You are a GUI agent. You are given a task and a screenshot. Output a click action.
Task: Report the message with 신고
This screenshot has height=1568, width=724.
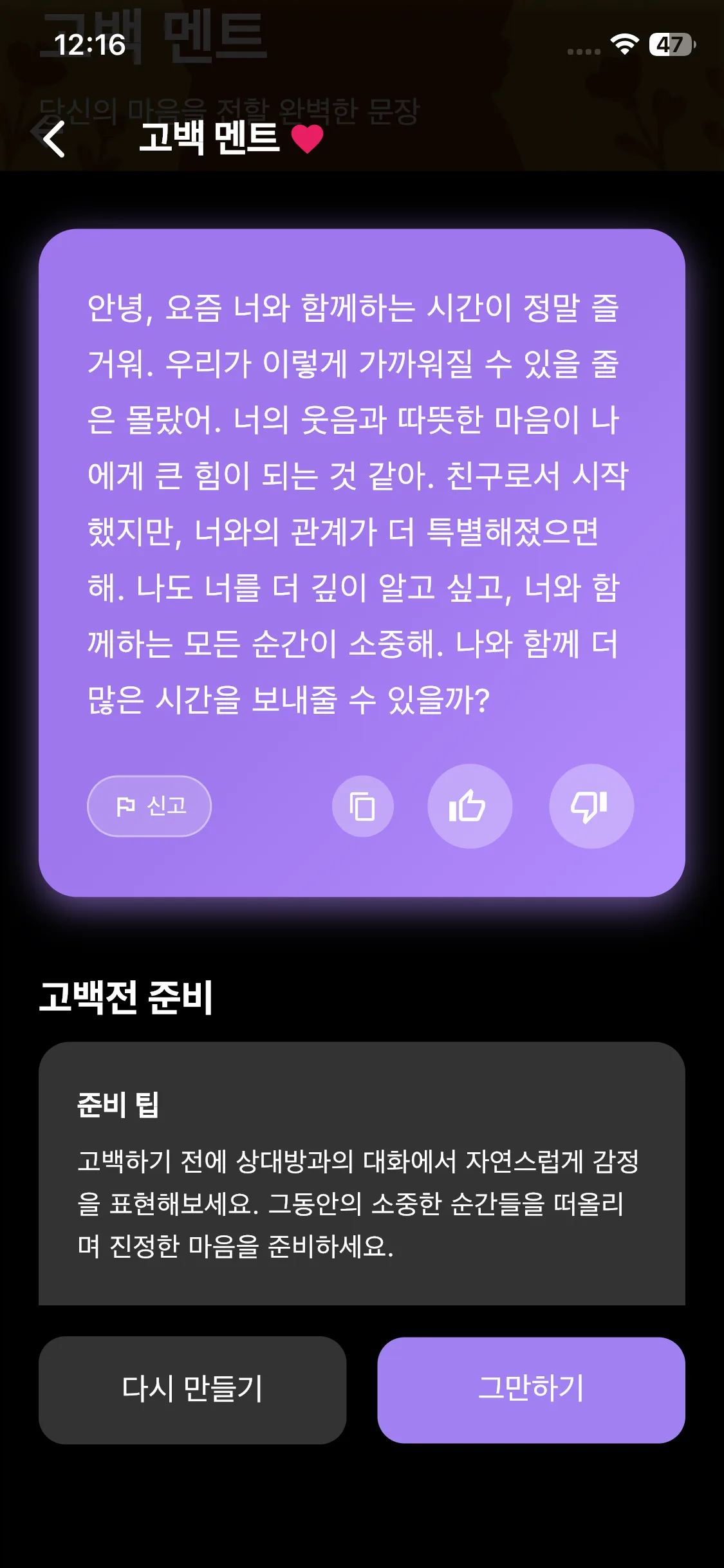pyautogui.click(x=149, y=806)
